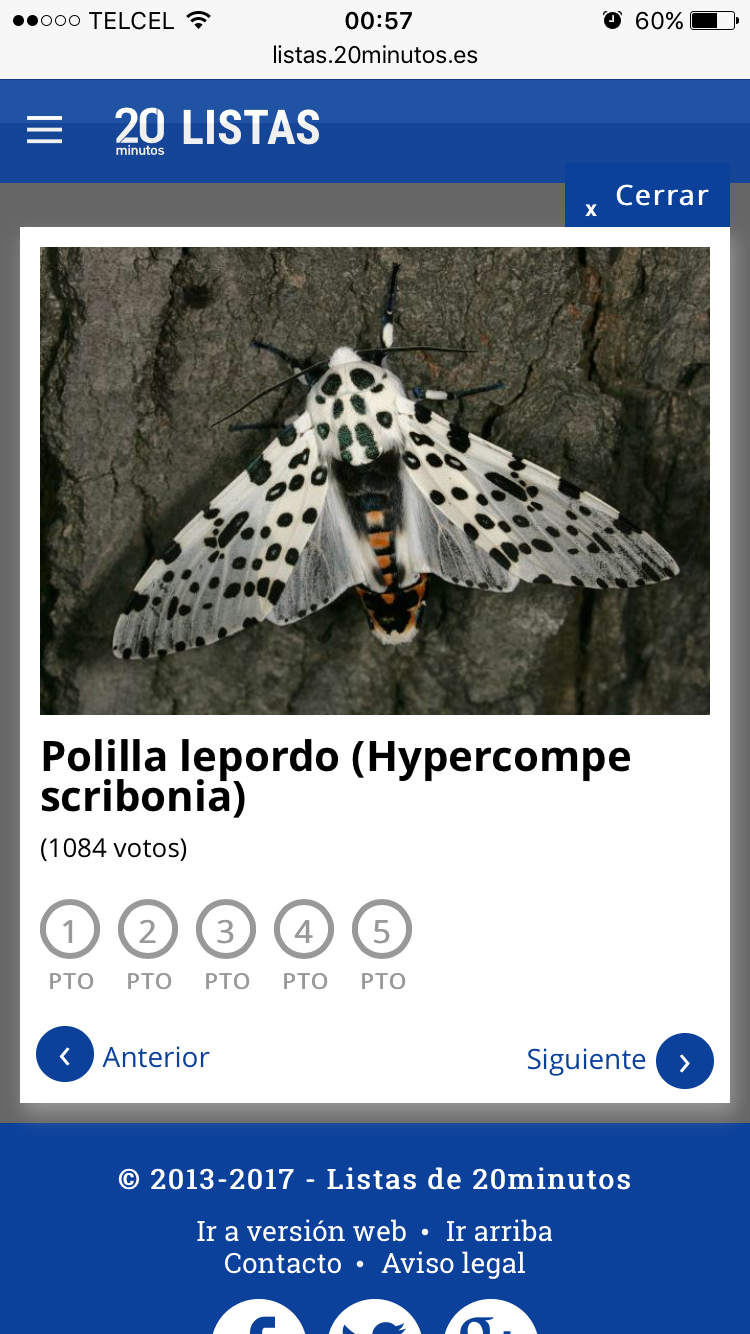Image resolution: width=750 pixels, height=1334 pixels.
Task: Close the photo popup with Cerrar
Action: (x=648, y=196)
